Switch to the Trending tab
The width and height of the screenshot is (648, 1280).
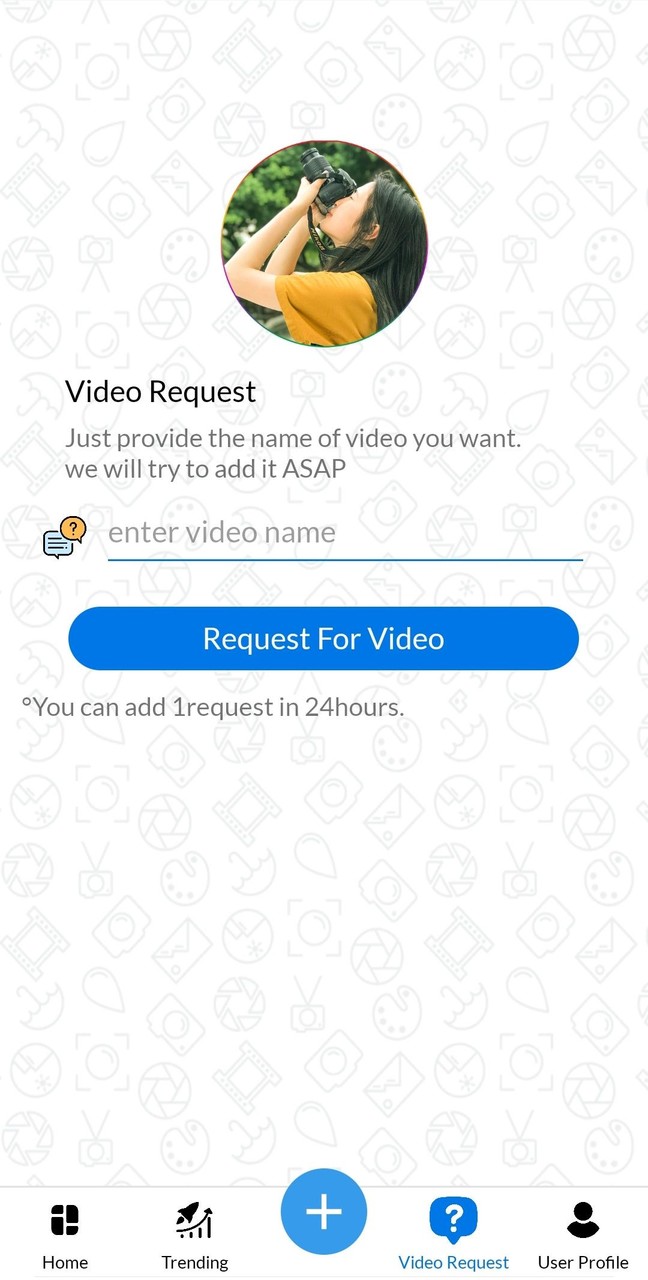[x=195, y=1236]
